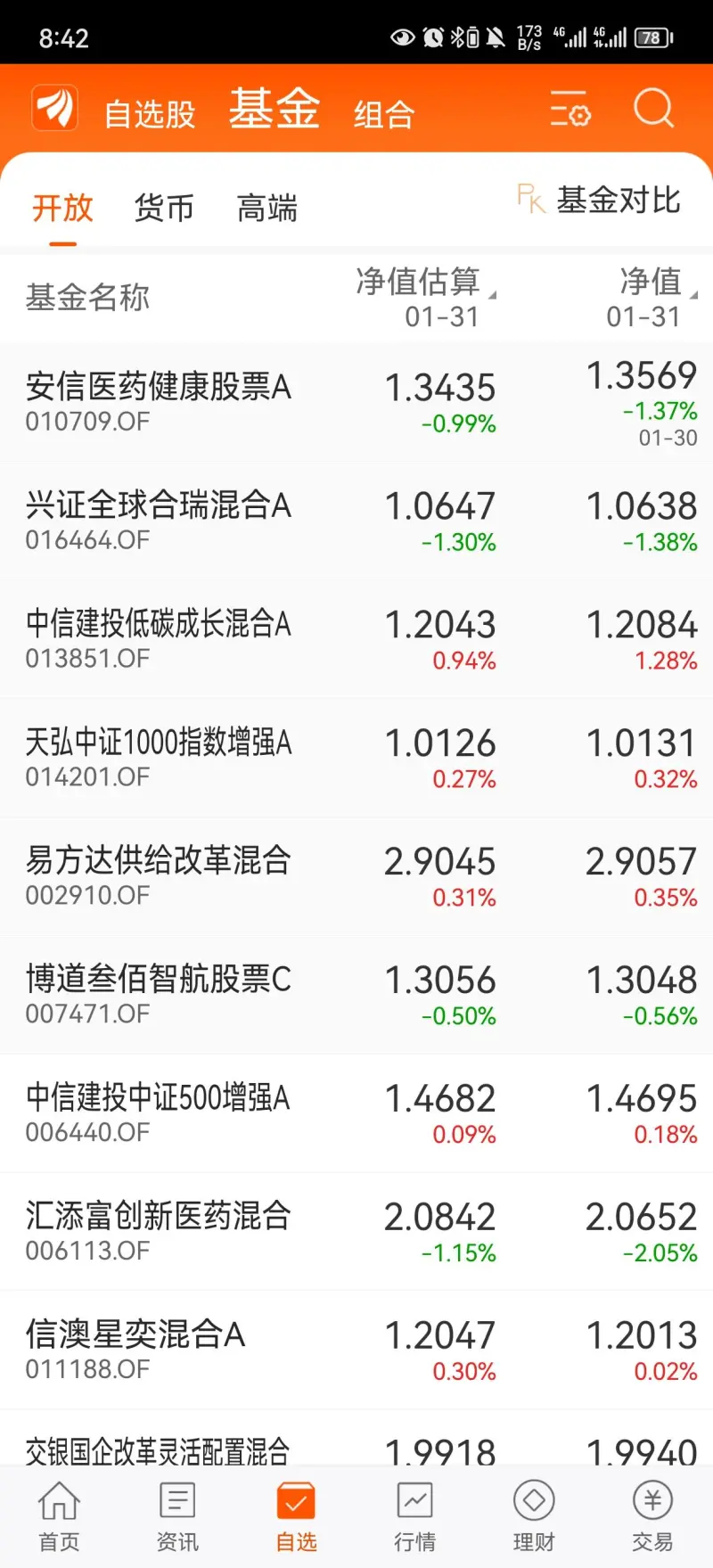713x1568 pixels.
Task: Open the 交易 trading tab
Action: point(652,1516)
